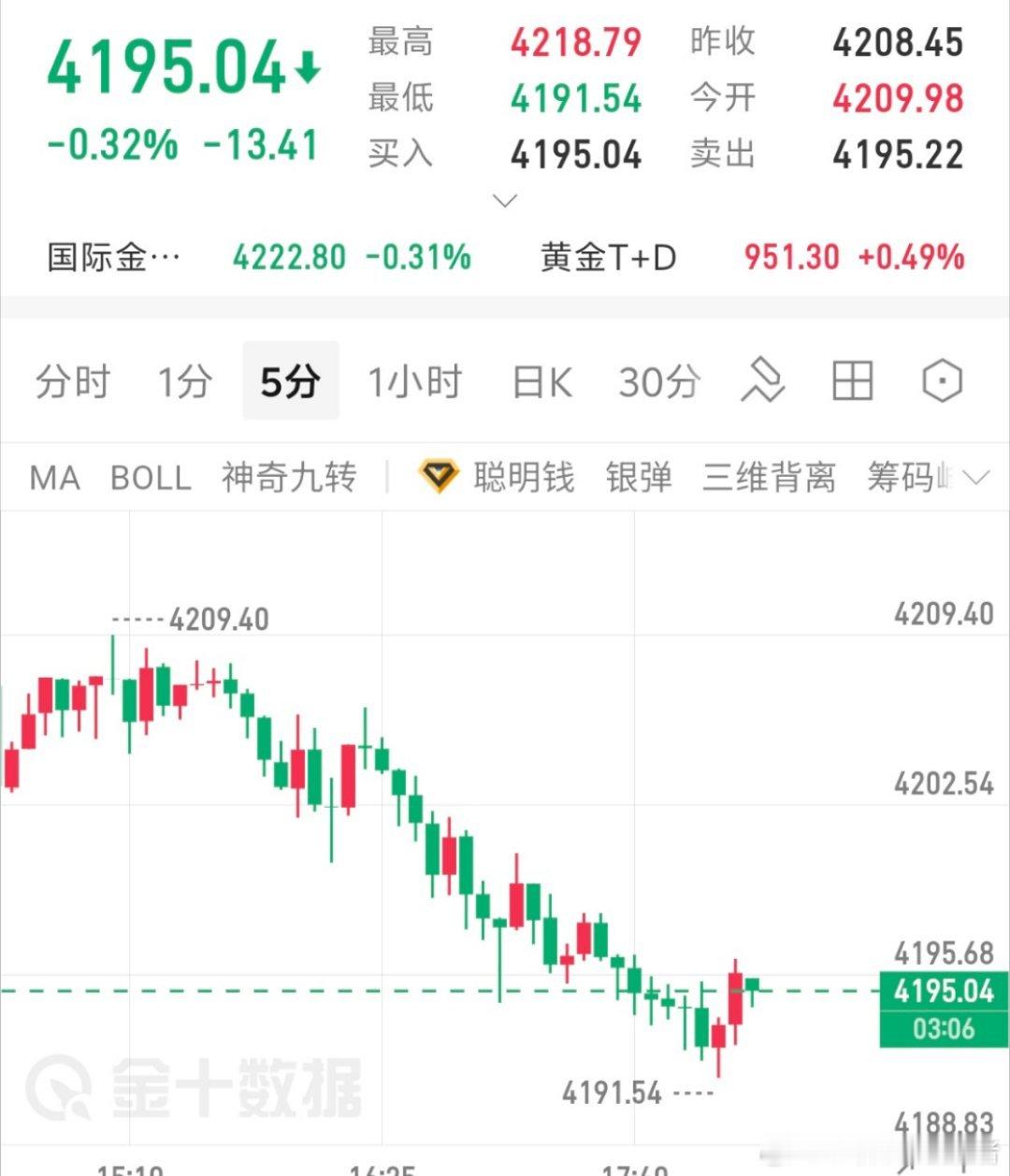Open the drawing tools icon
The height and width of the screenshot is (1176, 1010).
762,380
